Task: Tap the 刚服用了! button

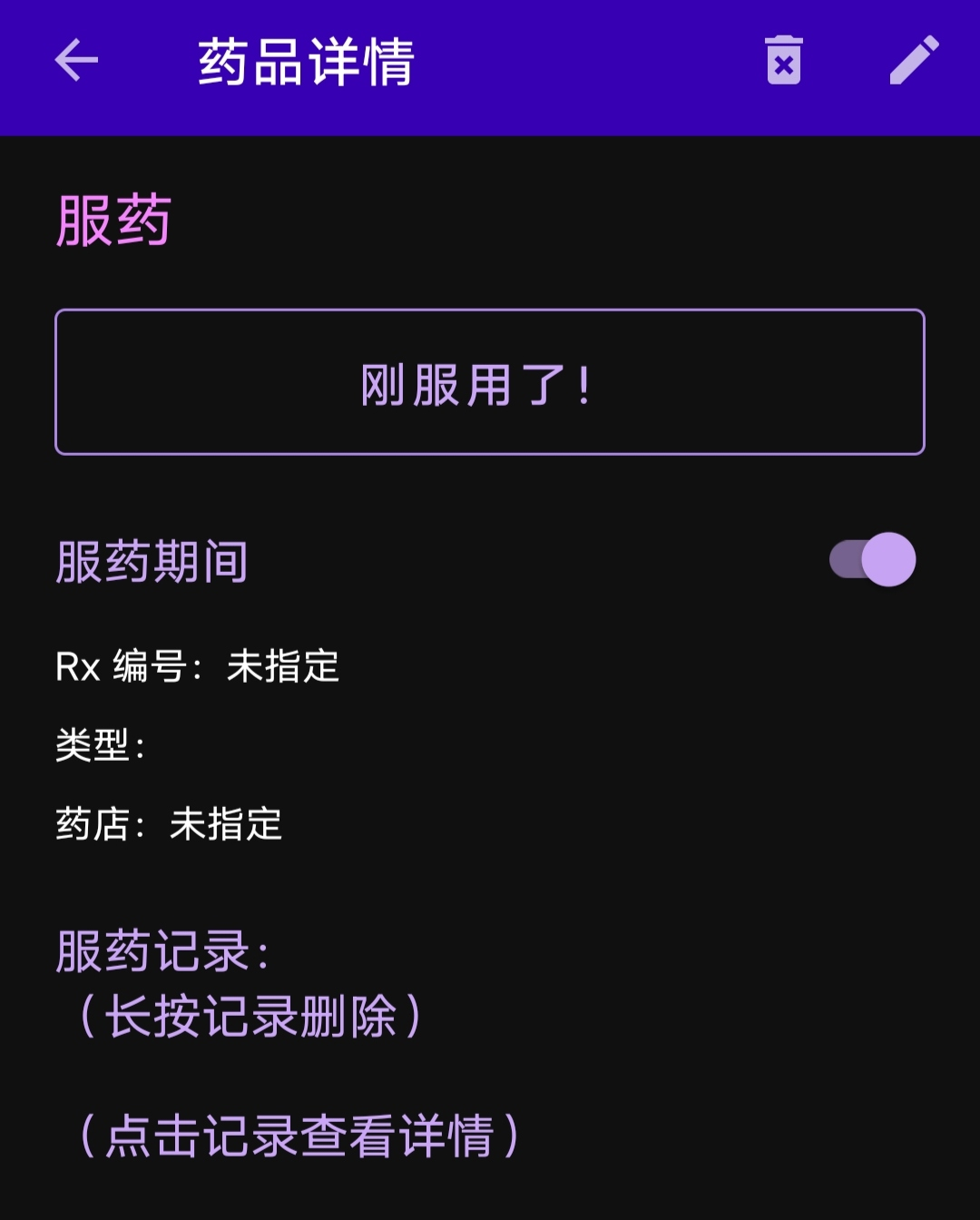Action: pyautogui.click(x=490, y=382)
